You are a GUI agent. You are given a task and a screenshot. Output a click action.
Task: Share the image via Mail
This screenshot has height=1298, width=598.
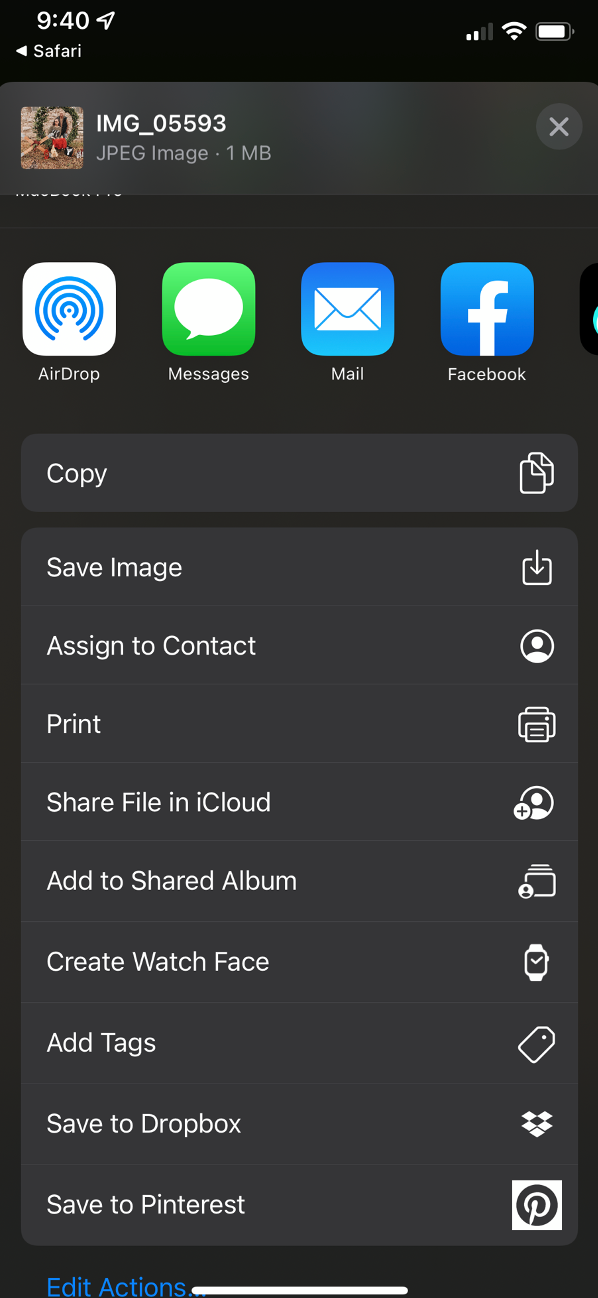(348, 309)
